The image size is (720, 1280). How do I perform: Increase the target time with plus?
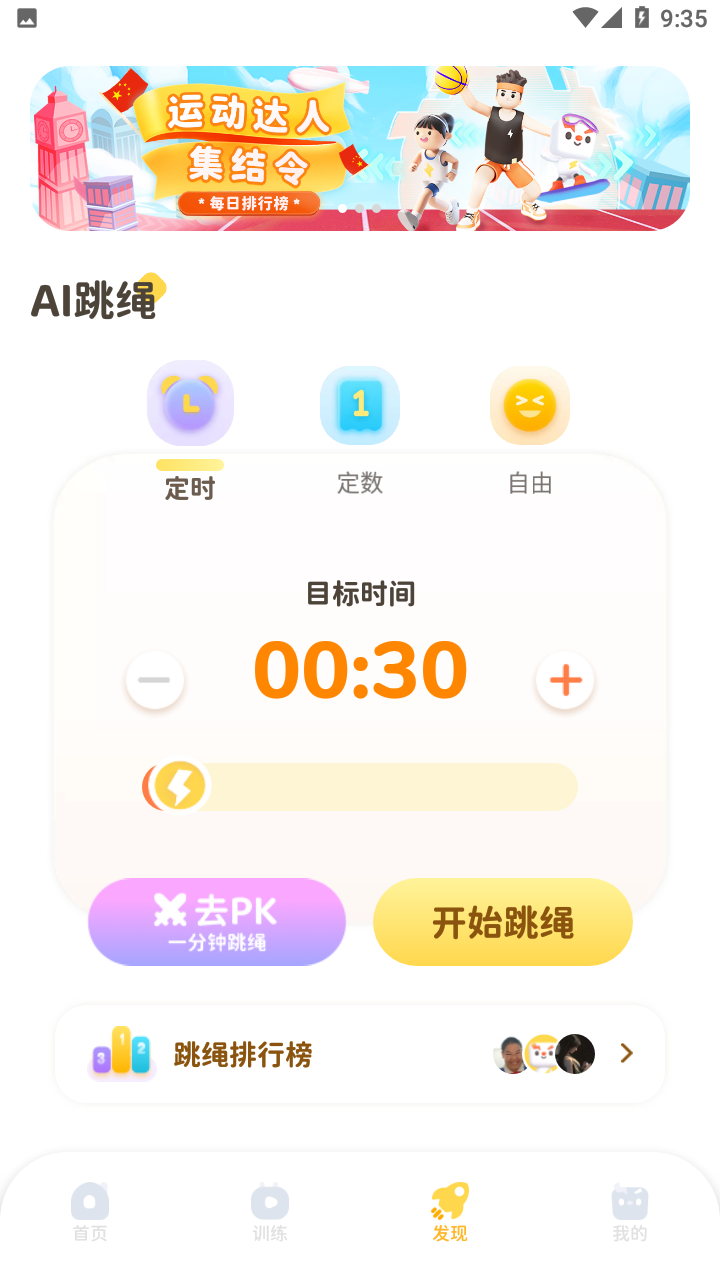click(565, 680)
